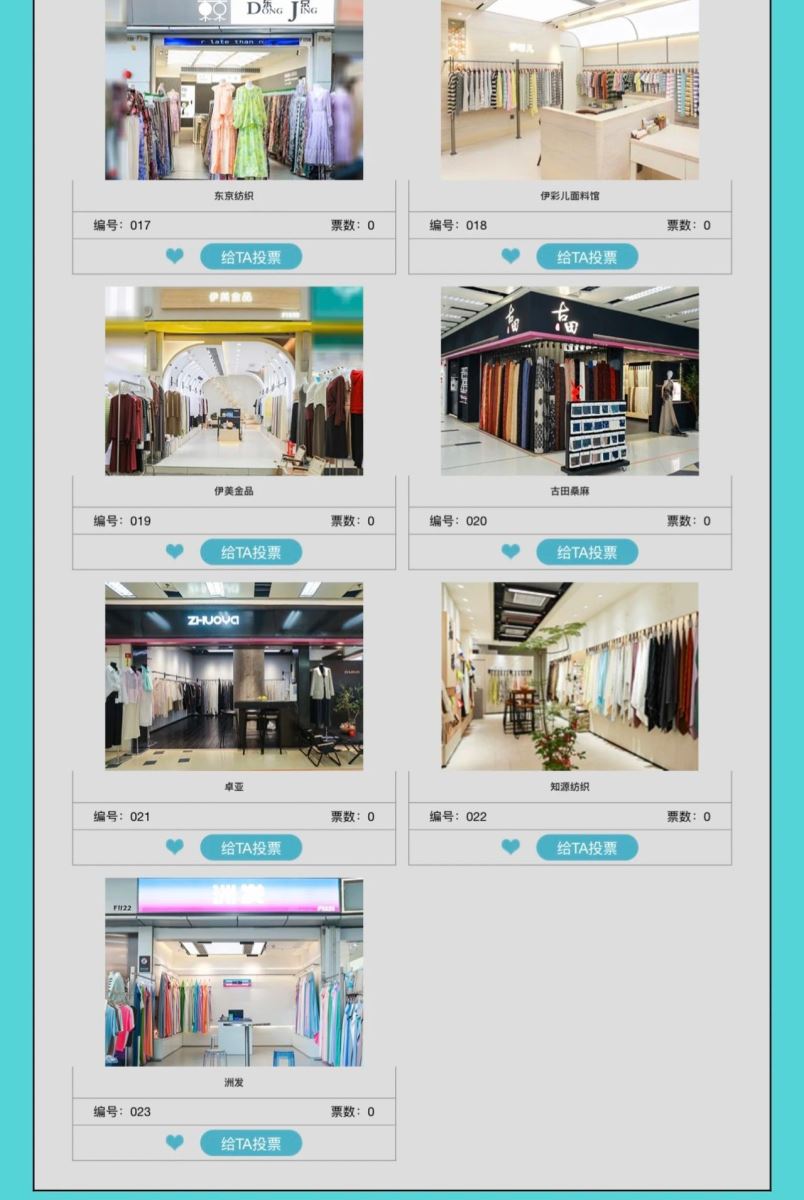View the 古田桑麻 store photo
This screenshot has height=1200, width=804.
[570, 381]
